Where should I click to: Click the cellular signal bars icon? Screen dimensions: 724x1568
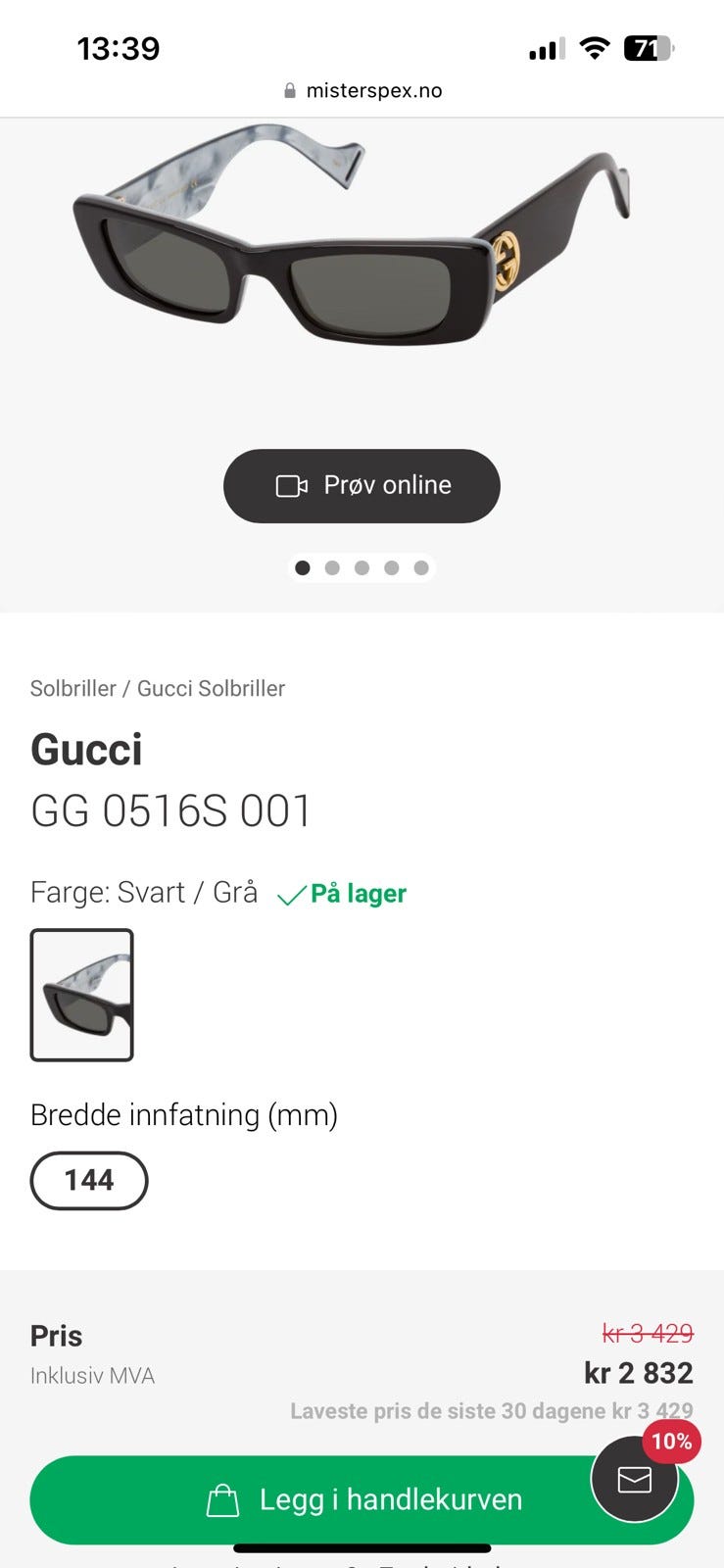pos(547,47)
